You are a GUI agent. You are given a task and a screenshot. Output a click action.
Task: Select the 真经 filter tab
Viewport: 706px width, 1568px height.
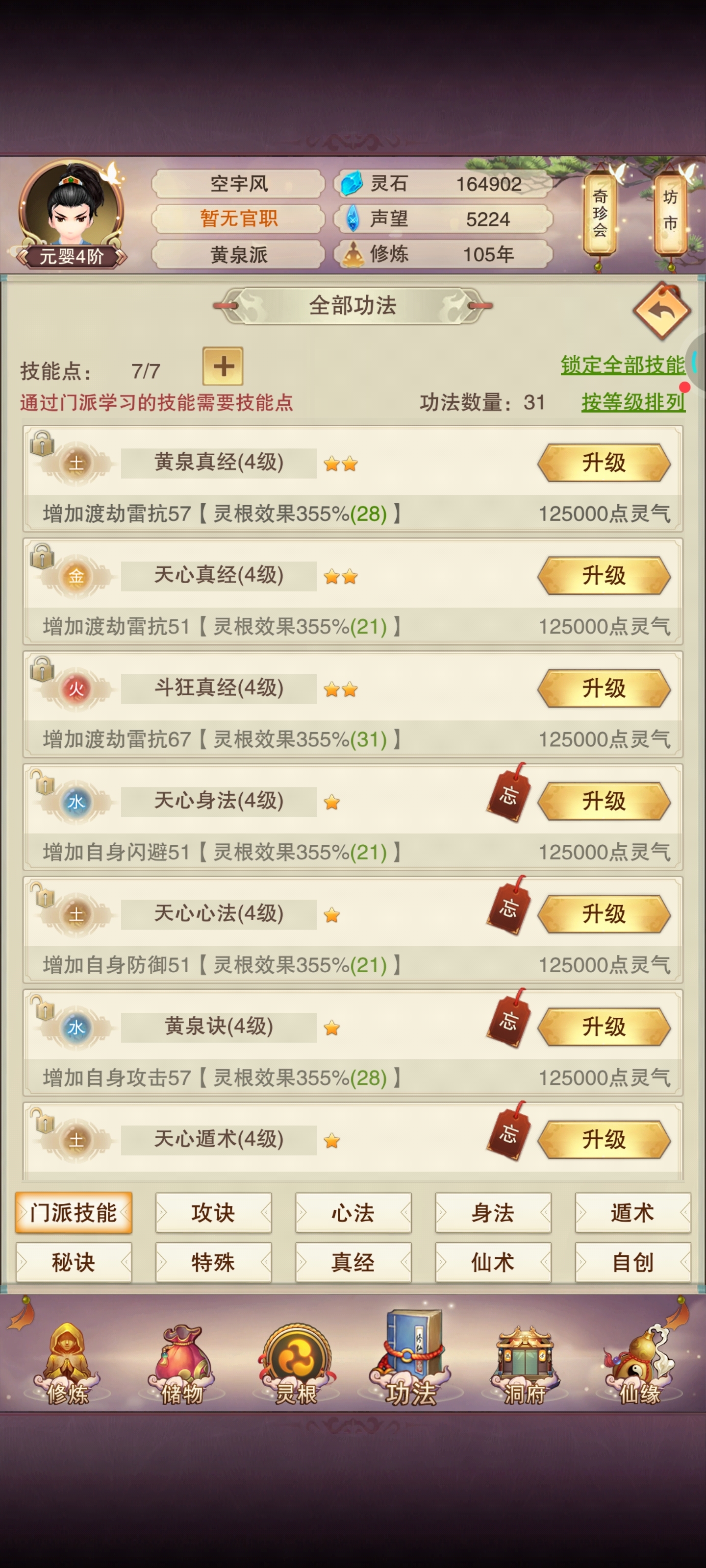(353, 1262)
